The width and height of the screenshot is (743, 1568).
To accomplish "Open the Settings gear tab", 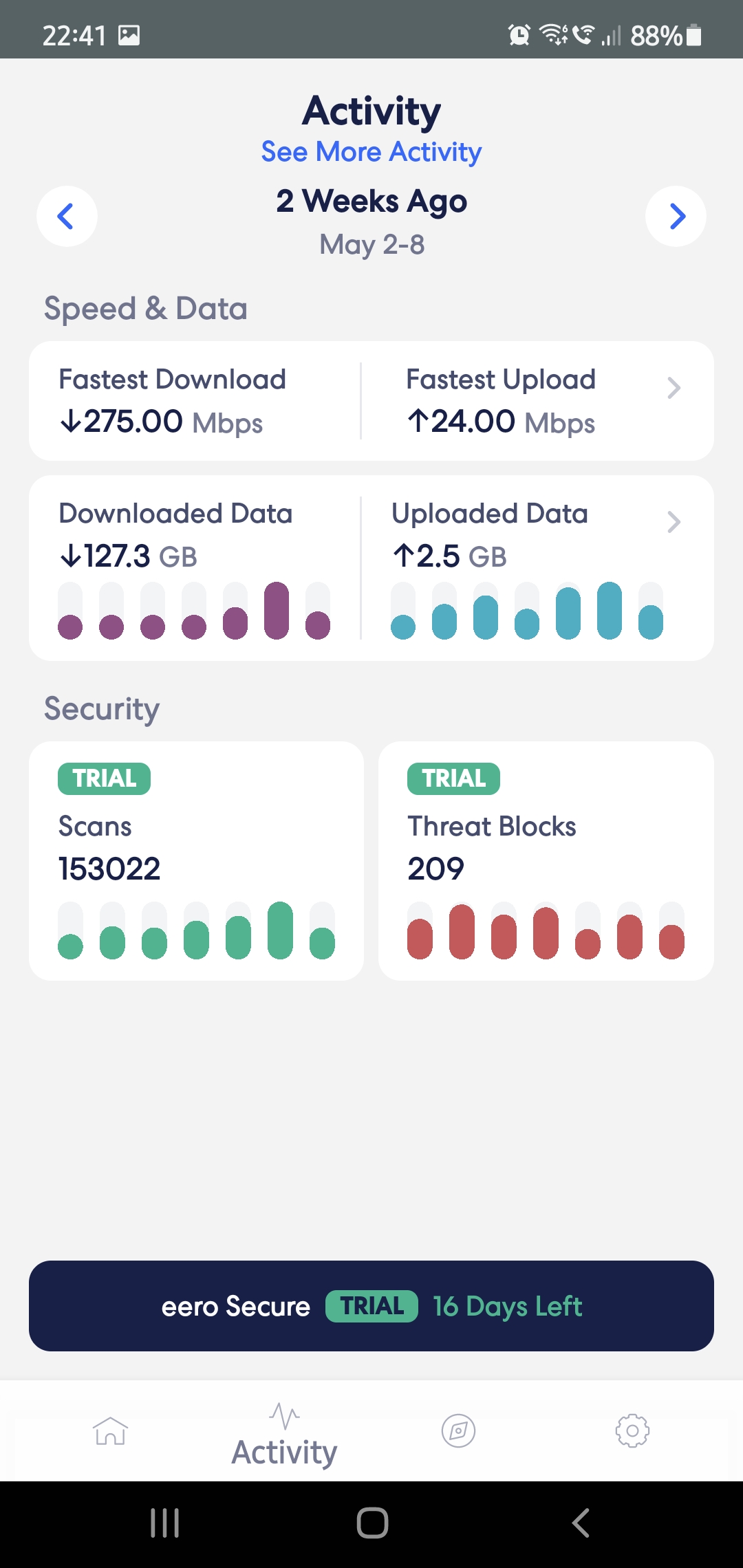I will click(632, 1431).
